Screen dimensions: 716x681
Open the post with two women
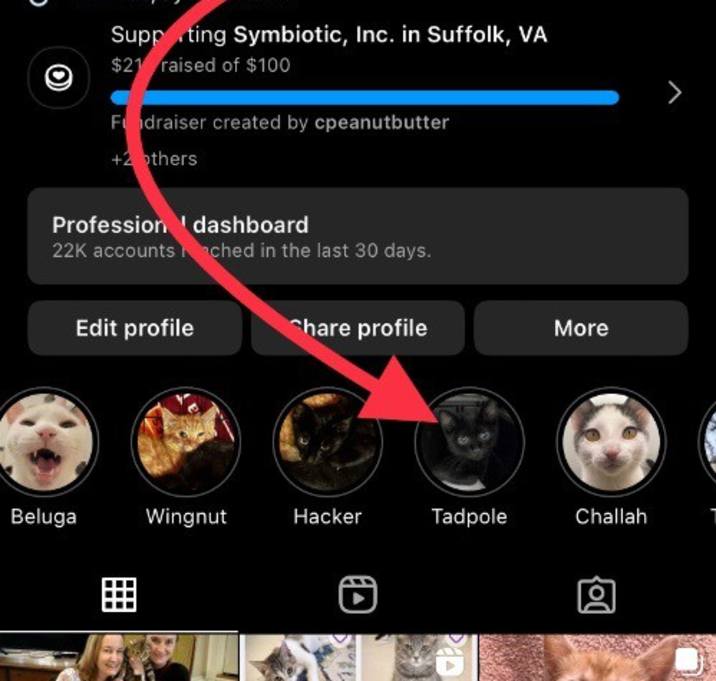(119, 658)
